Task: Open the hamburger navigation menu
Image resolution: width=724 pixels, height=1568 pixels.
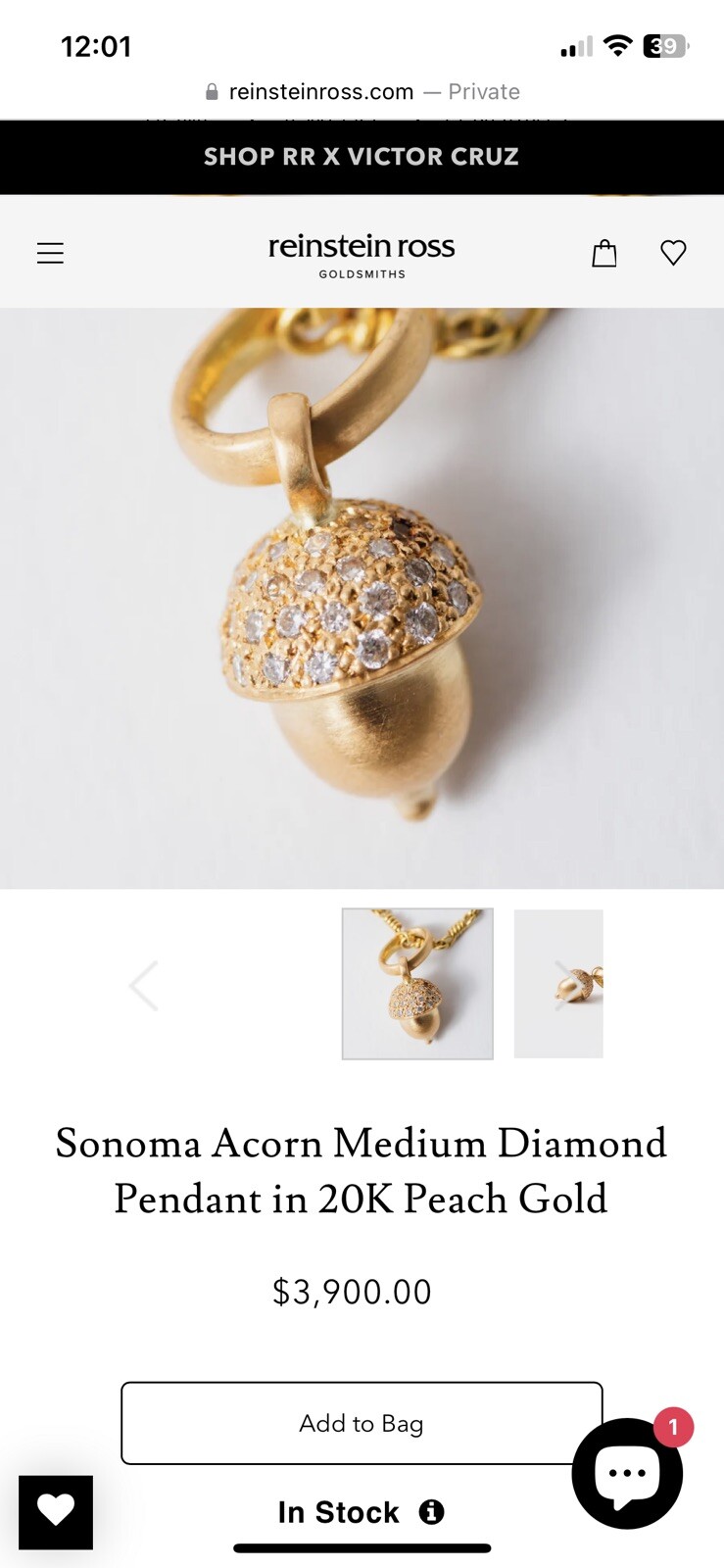Action: pos(50,253)
